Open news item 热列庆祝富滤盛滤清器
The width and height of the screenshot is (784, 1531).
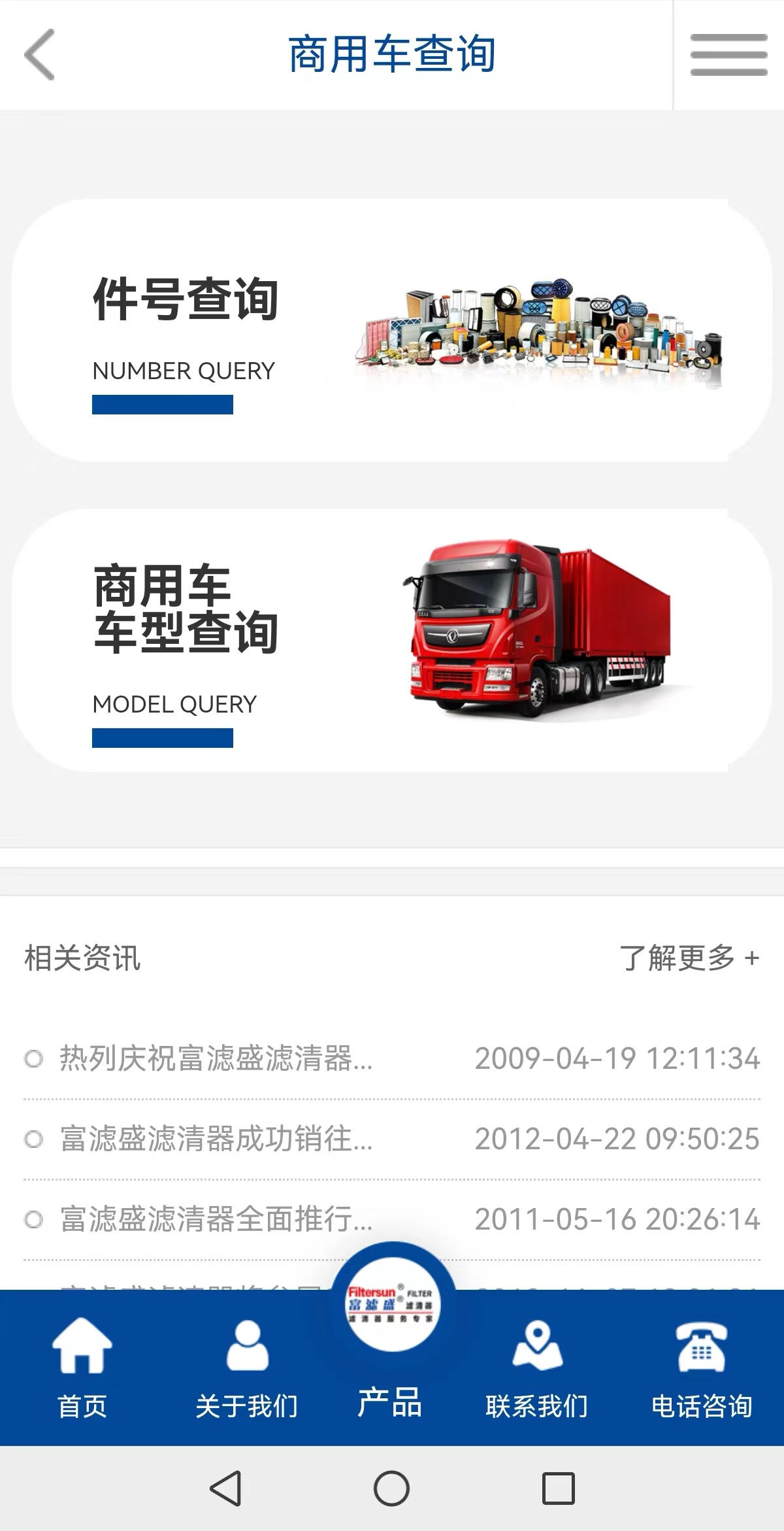(216, 1058)
